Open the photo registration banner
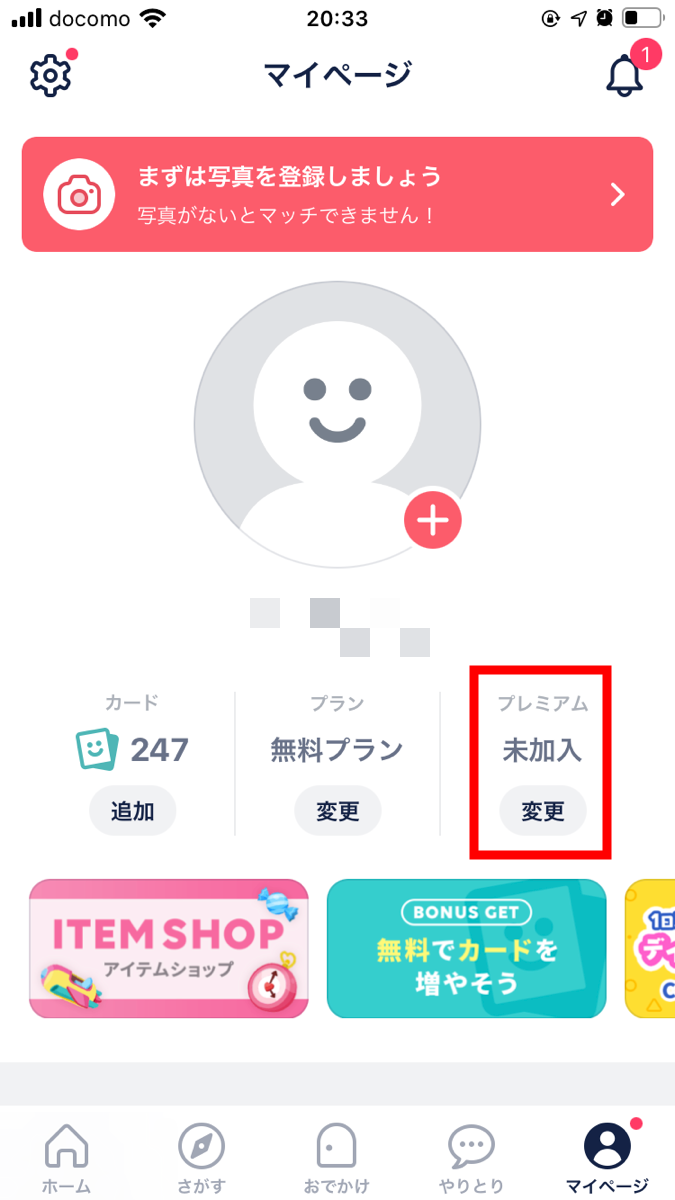The image size is (675, 1200). pos(337,194)
